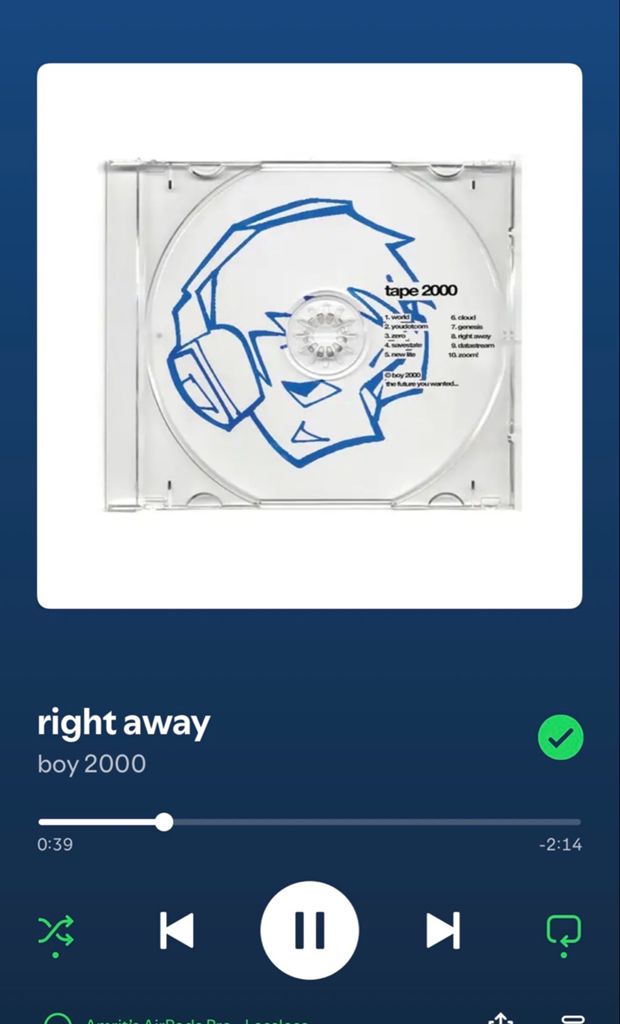Skip to the next track
This screenshot has height=1024, width=620.
pyautogui.click(x=442, y=930)
